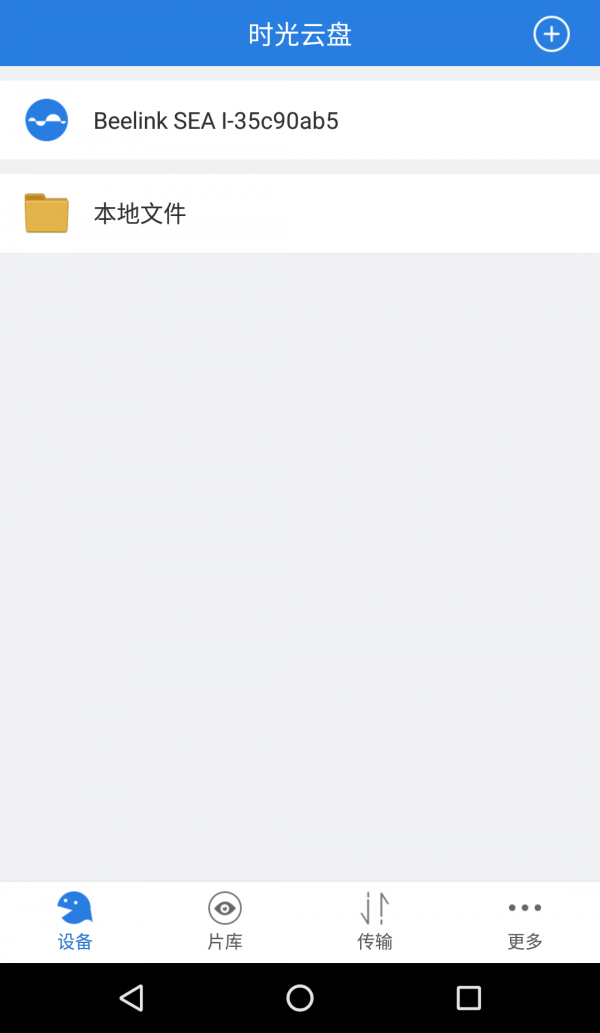600x1033 pixels.
Task: Go to the 传输 transfer tab
Action: 375,921
